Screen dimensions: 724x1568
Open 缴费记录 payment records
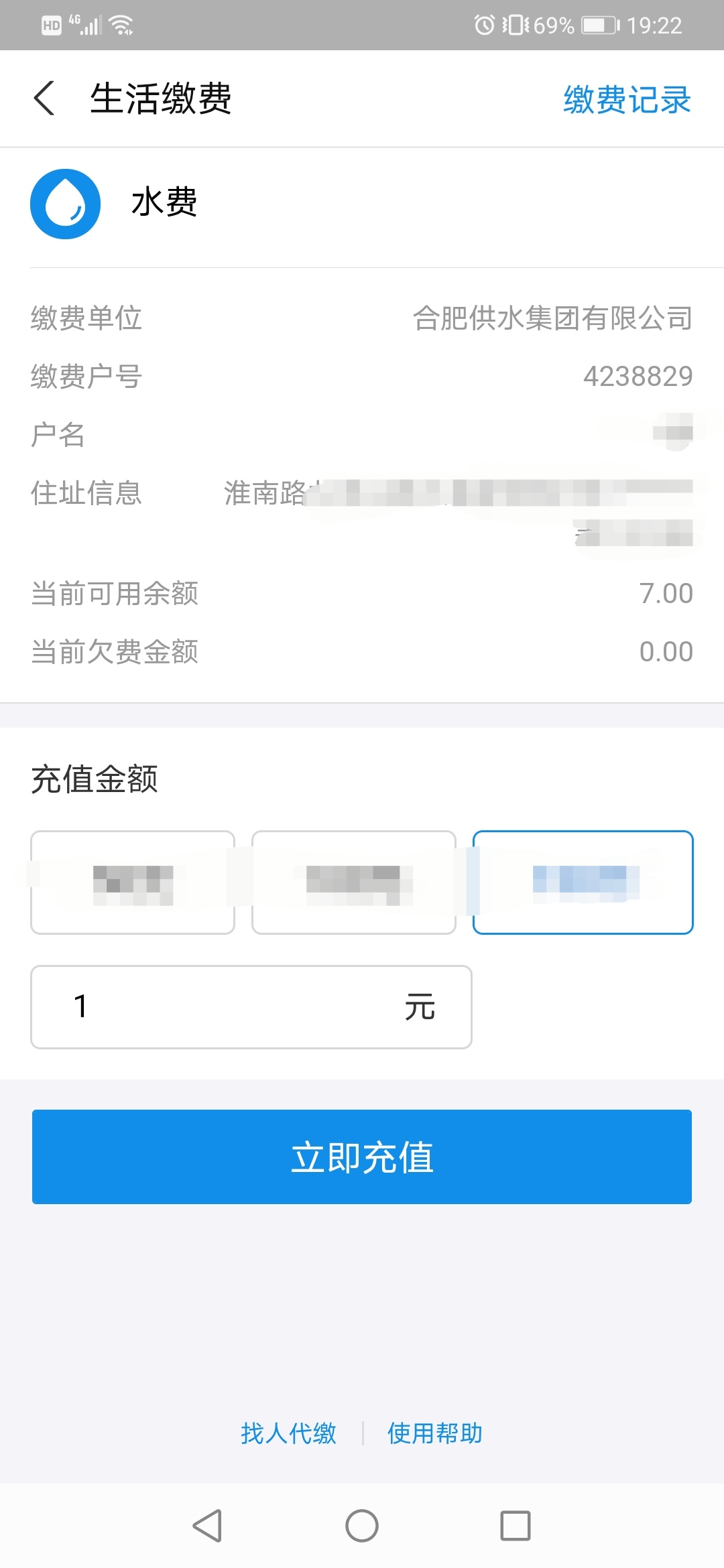click(625, 99)
